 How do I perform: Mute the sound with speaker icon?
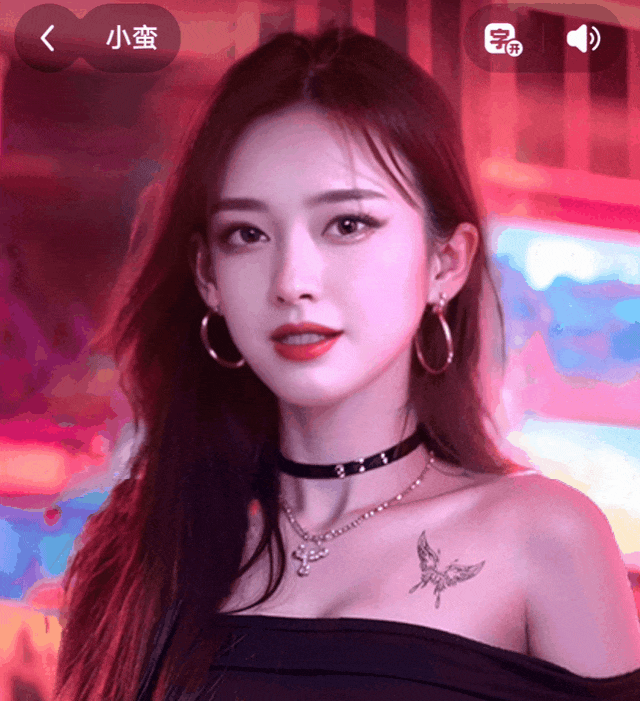[x=582, y=39]
